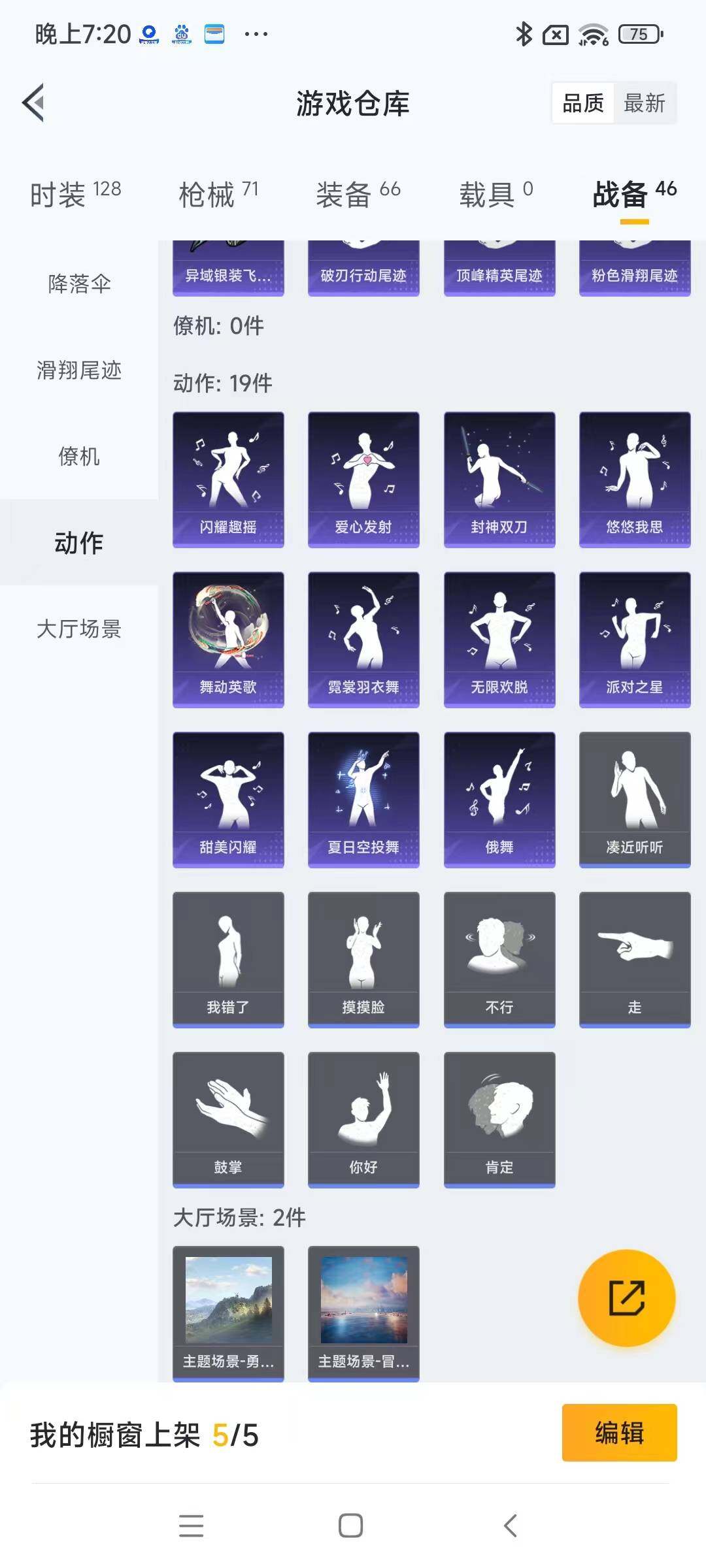This screenshot has height=1568, width=706.
Task: Sort items by 最新
Action: (x=644, y=103)
